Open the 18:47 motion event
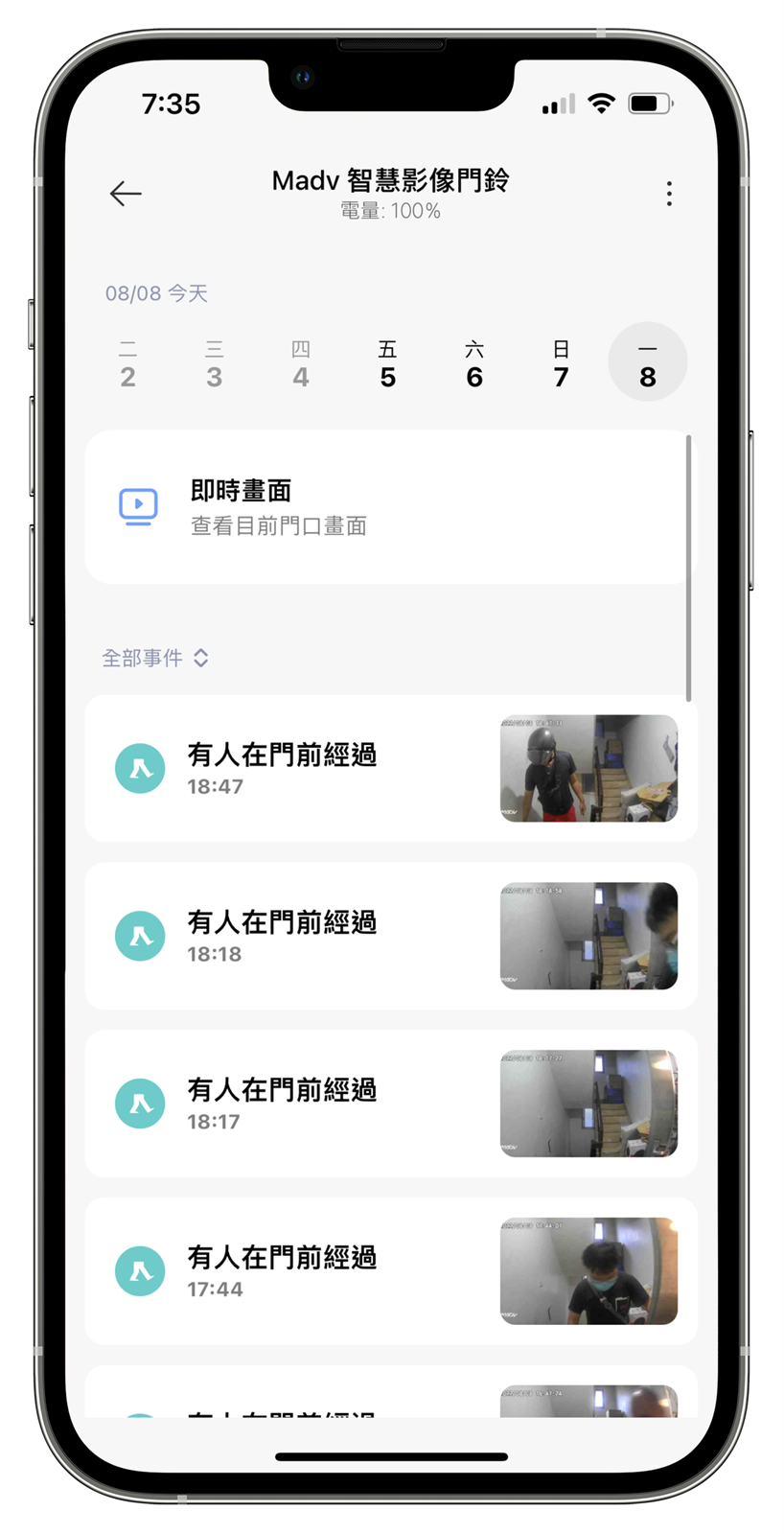The width and height of the screenshot is (784, 1534). click(x=388, y=769)
